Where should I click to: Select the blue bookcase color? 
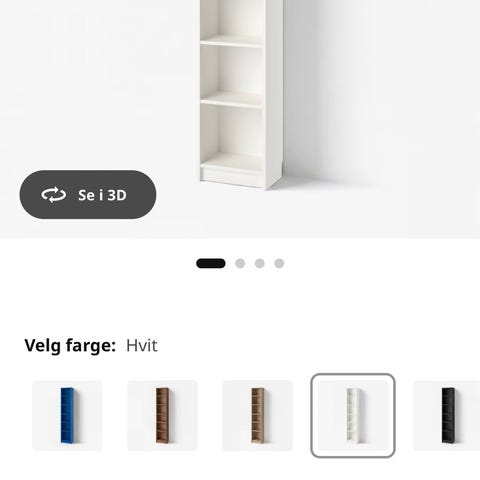pos(67,415)
